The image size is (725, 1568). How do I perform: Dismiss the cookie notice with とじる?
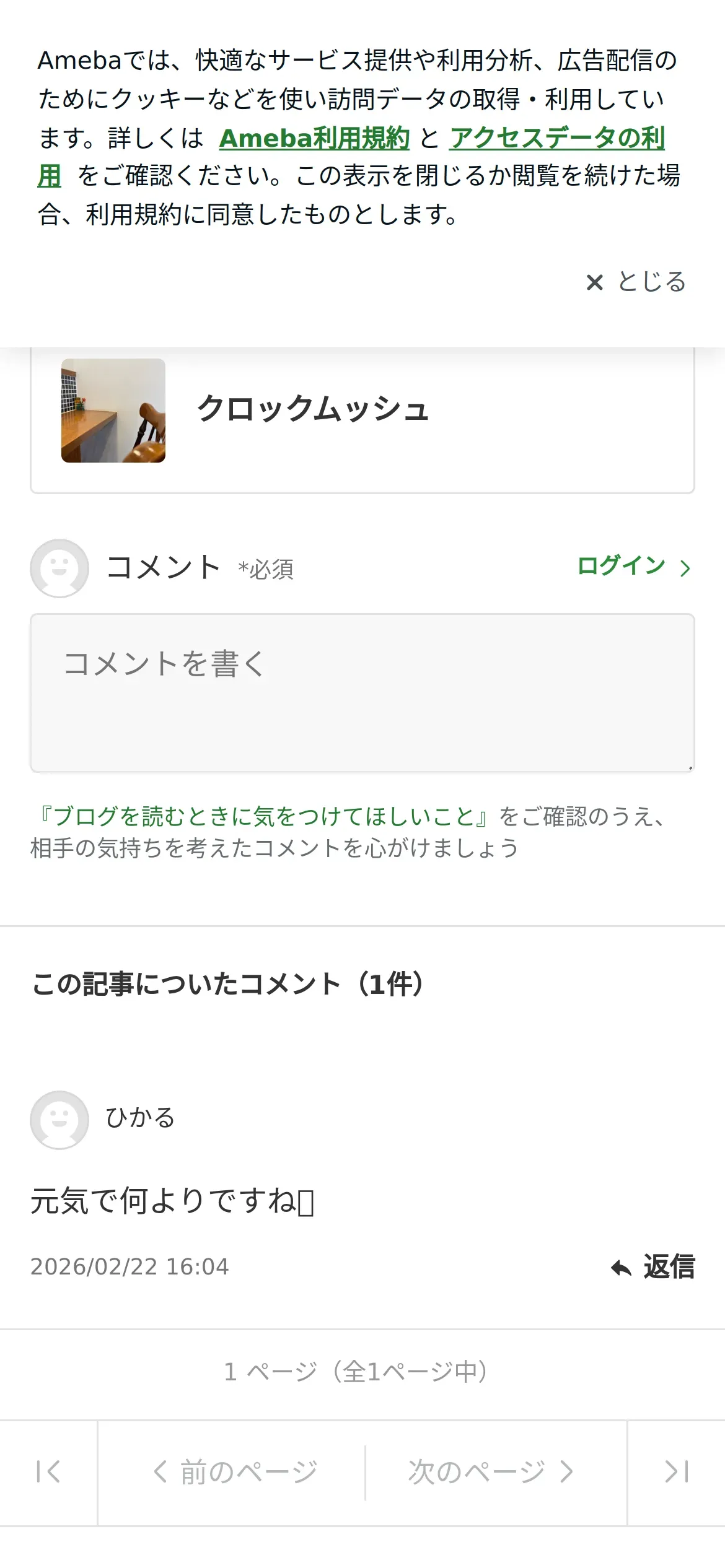636,282
